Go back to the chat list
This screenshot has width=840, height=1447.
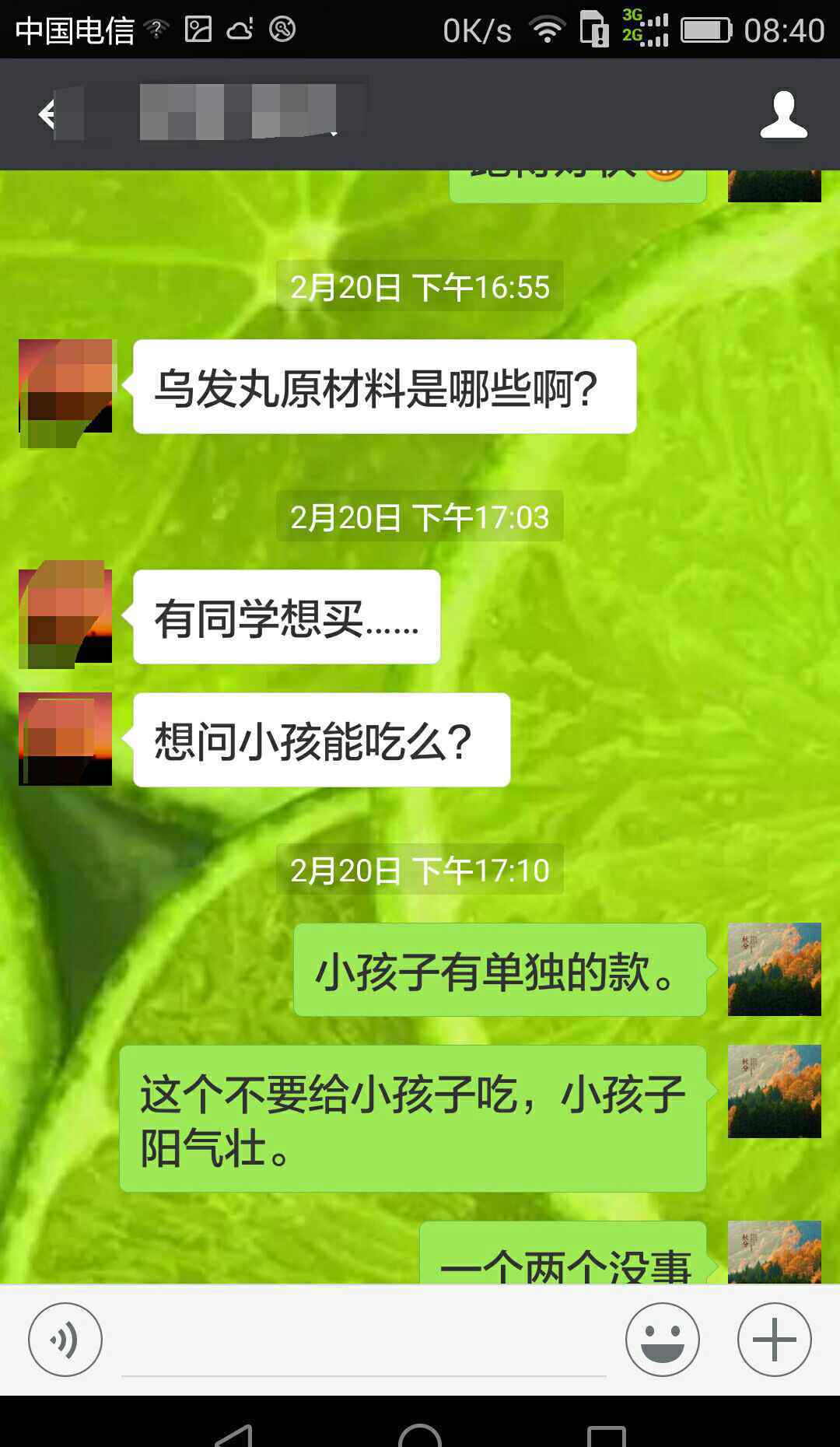click(47, 114)
